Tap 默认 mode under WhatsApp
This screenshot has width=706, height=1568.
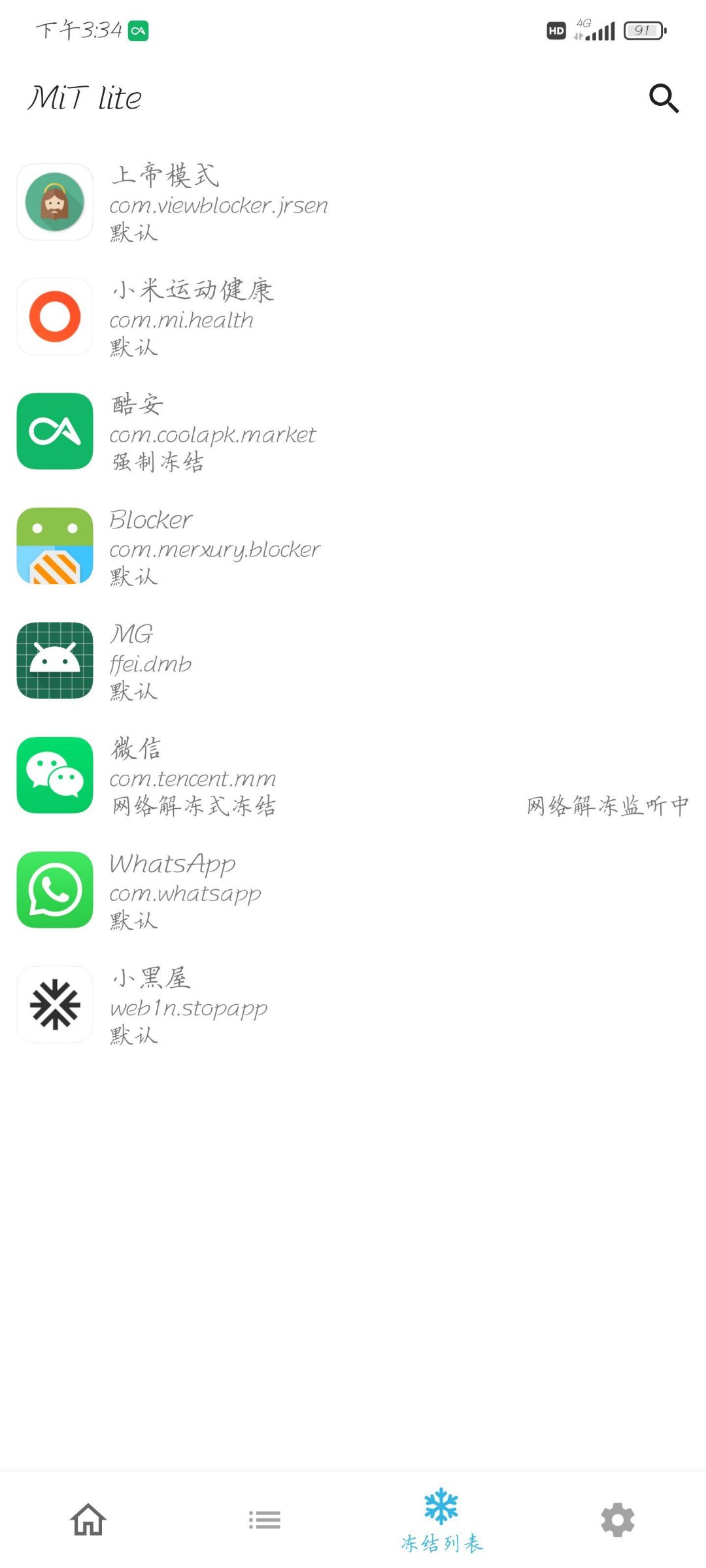(x=133, y=922)
